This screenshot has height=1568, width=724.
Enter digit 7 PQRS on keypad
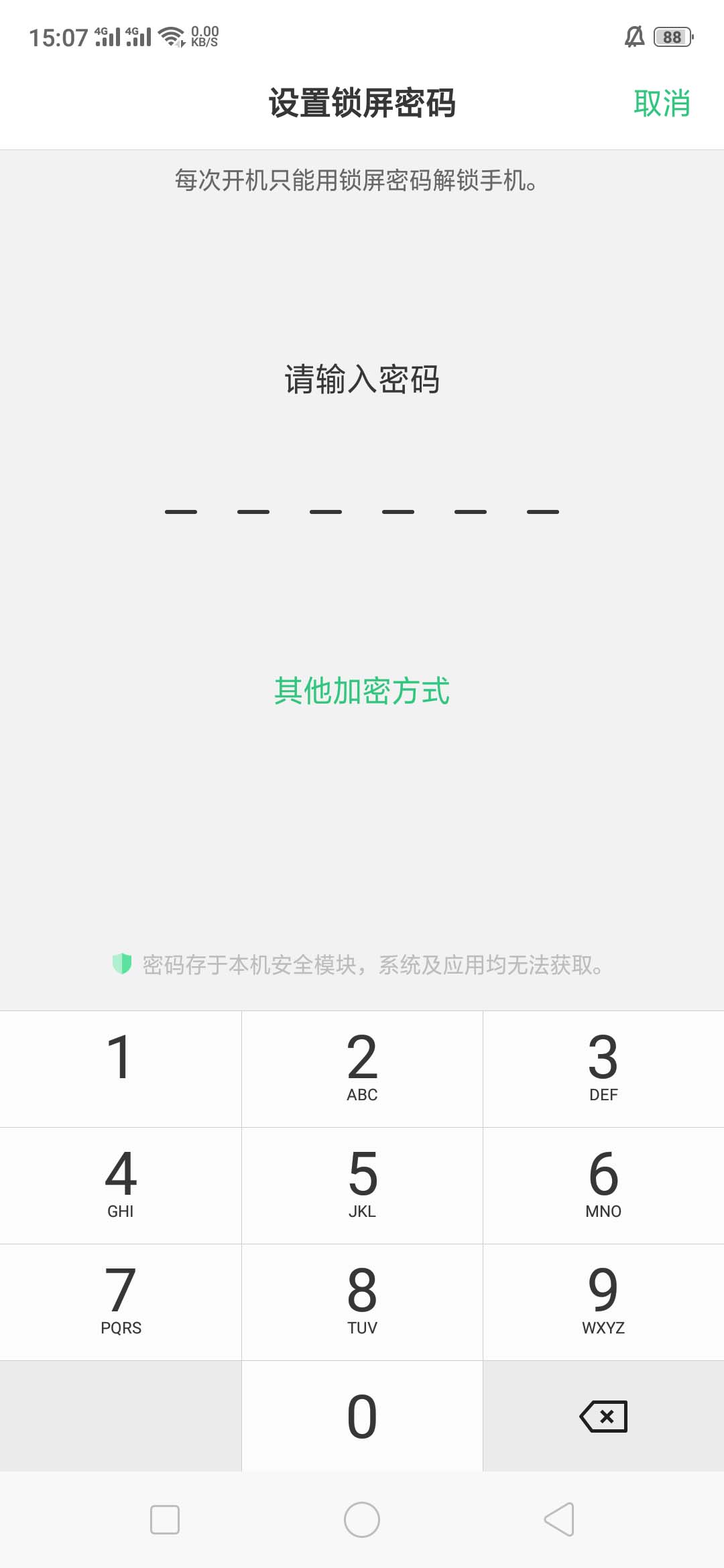coord(121,1302)
